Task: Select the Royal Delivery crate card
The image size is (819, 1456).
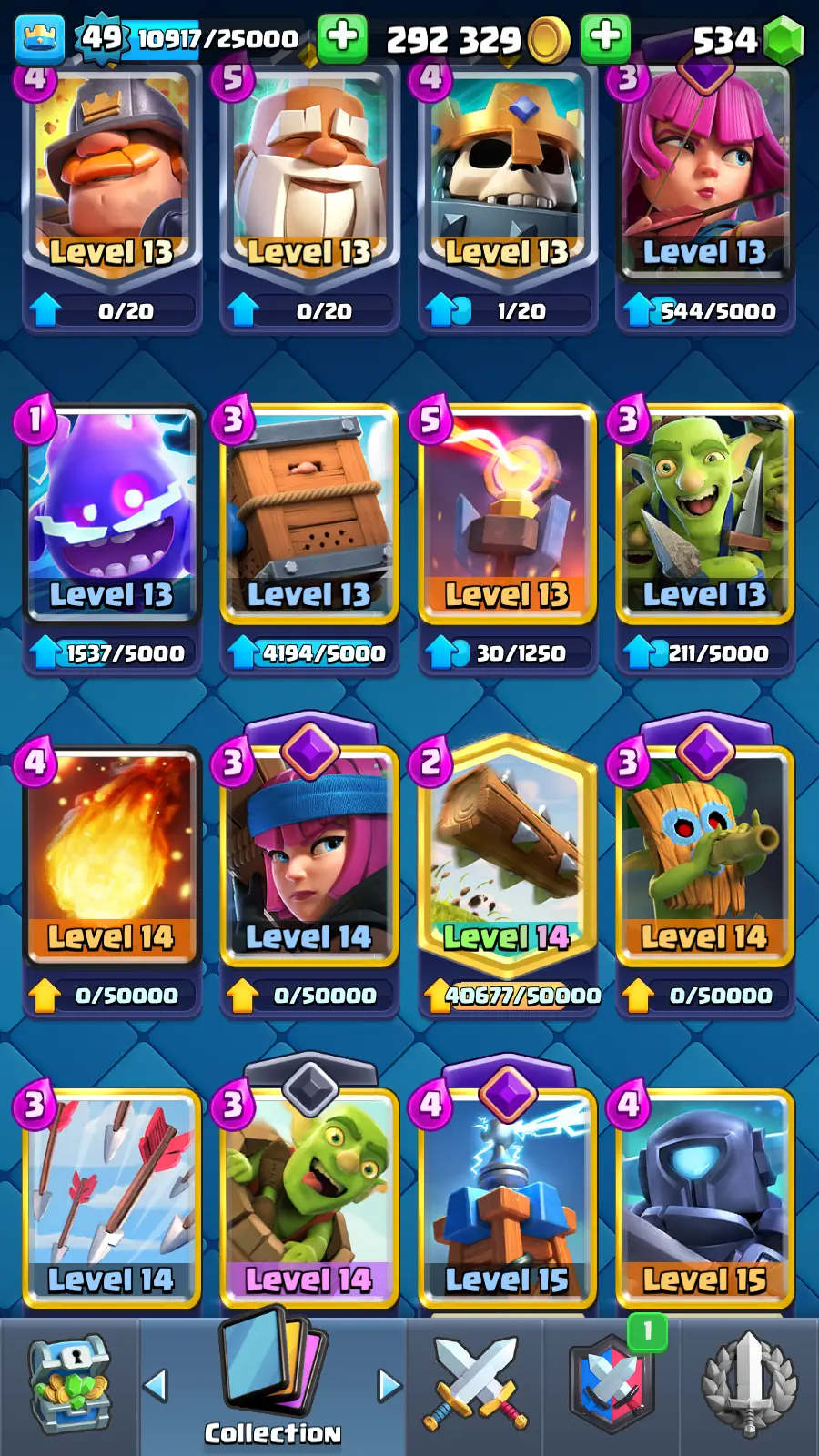Action: (308, 514)
